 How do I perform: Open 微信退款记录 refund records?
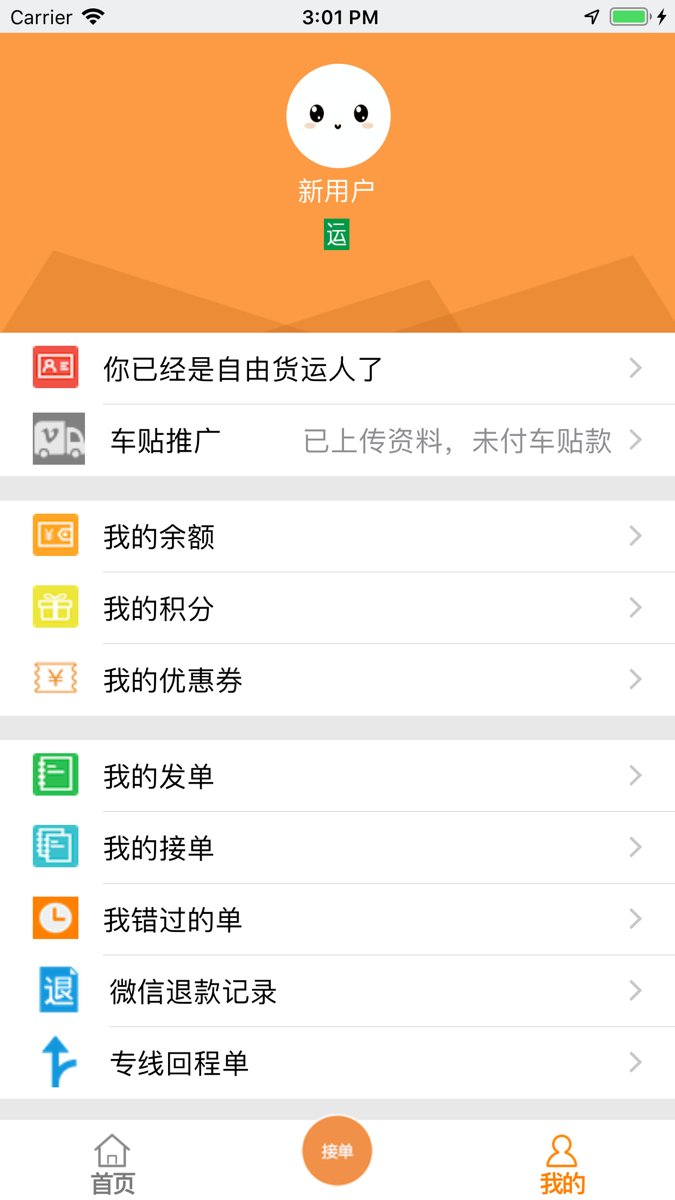point(337,992)
